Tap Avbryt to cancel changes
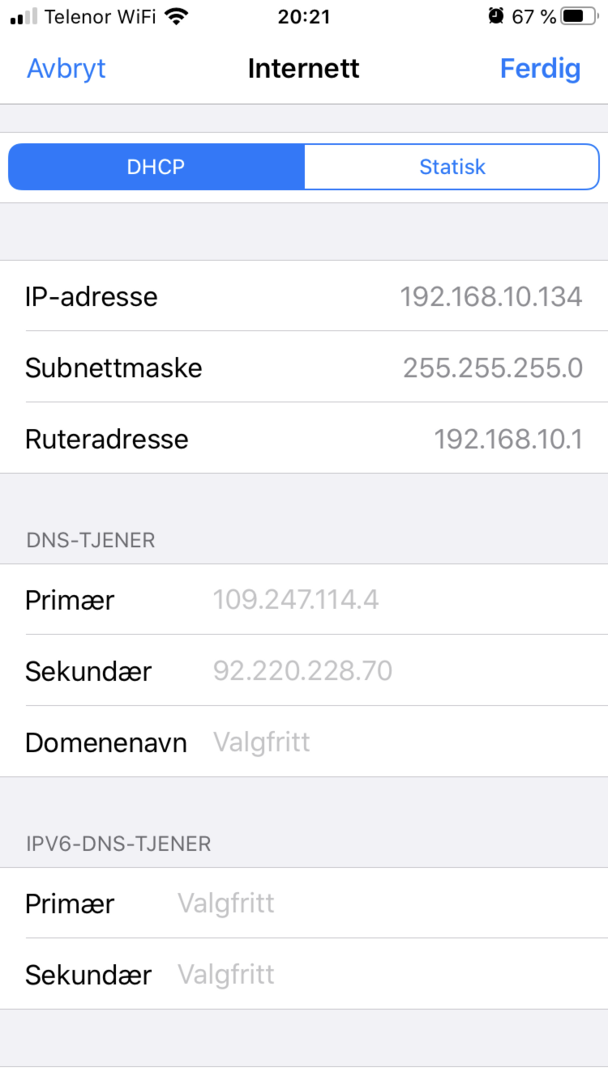This screenshot has width=608, height=1080. coord(66,69)
